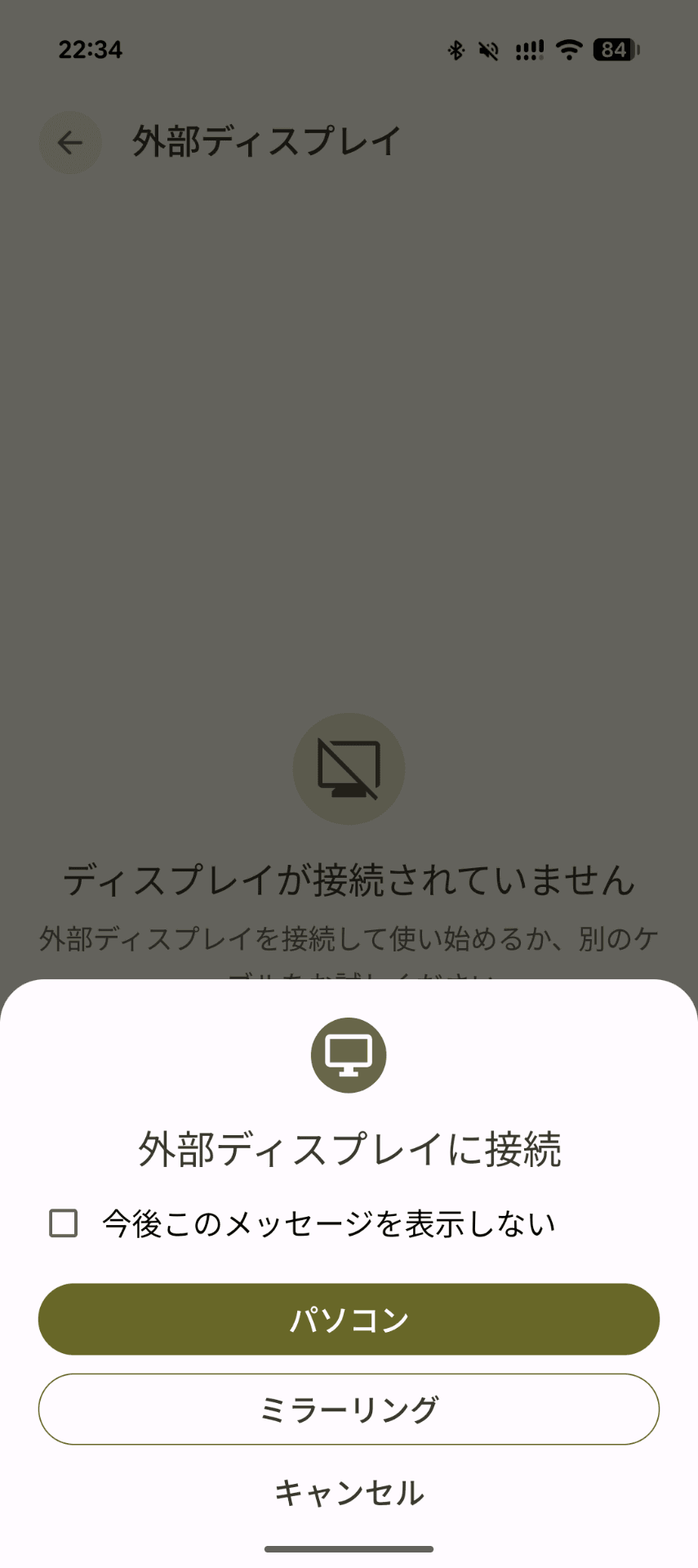
Task: Tap the green monitor icon in the dialog
Action: 349,1053
